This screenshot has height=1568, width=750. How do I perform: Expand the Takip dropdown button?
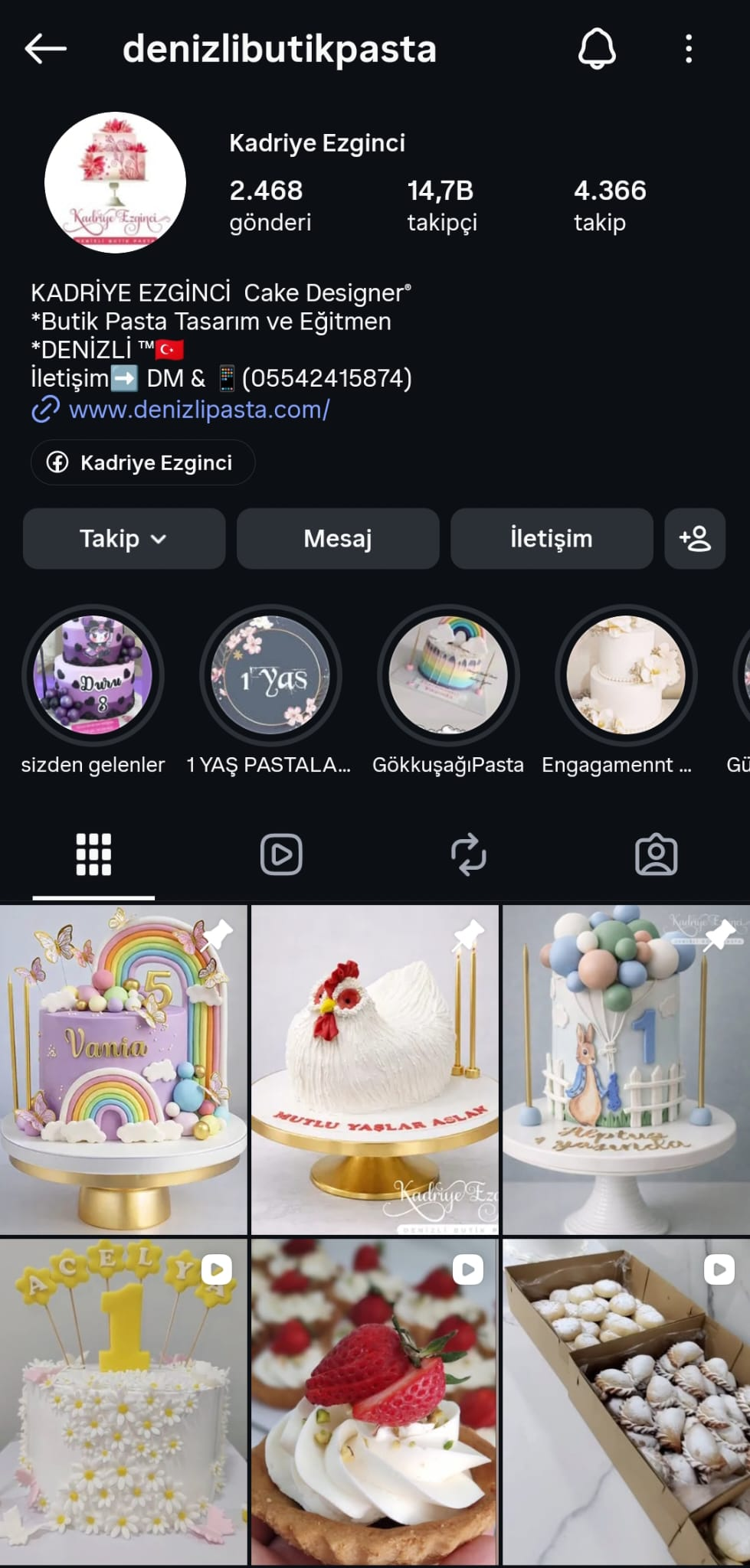coord(123,539)
